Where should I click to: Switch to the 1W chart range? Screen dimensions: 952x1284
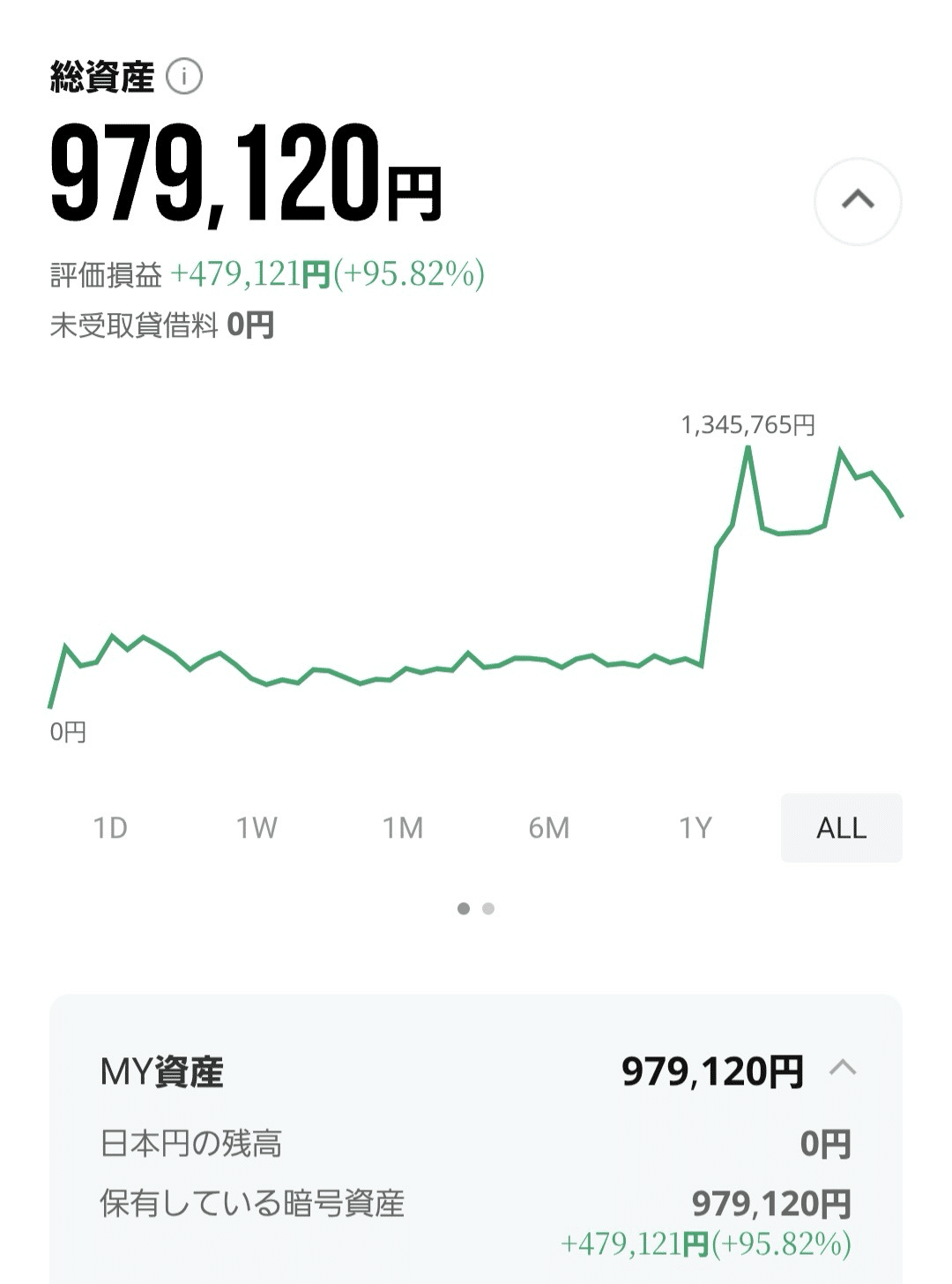256,828
